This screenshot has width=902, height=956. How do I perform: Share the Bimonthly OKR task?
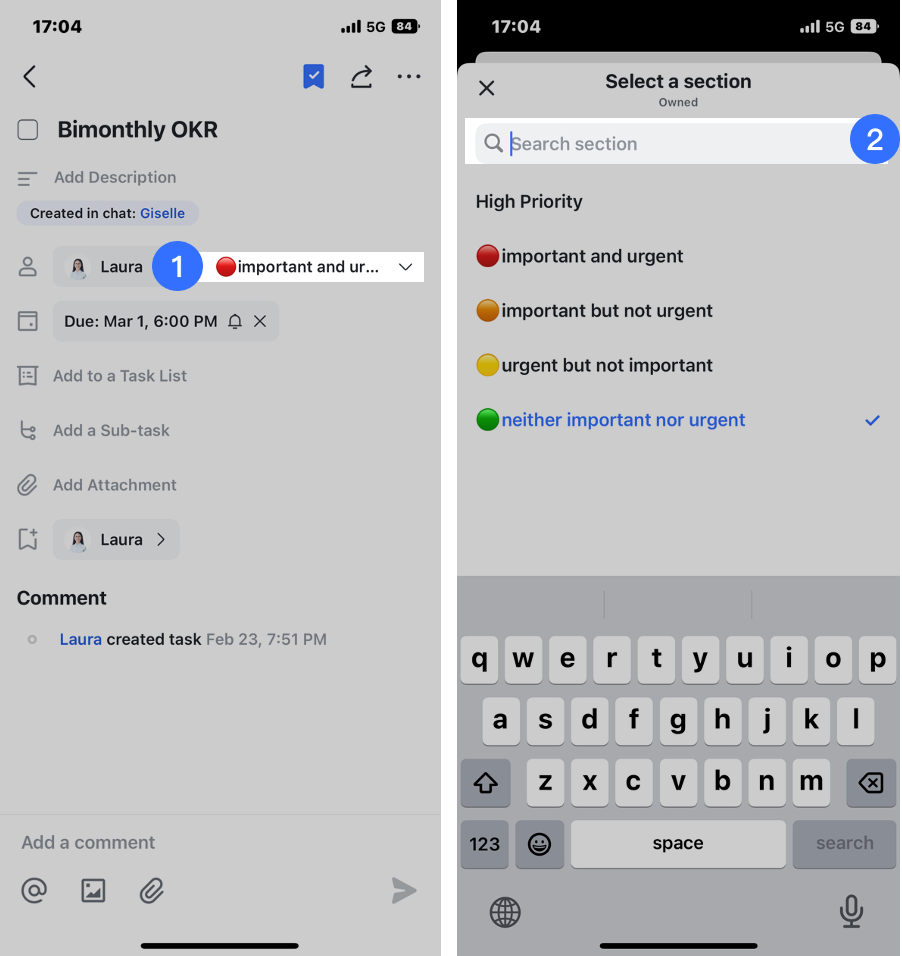click(361, 76)
